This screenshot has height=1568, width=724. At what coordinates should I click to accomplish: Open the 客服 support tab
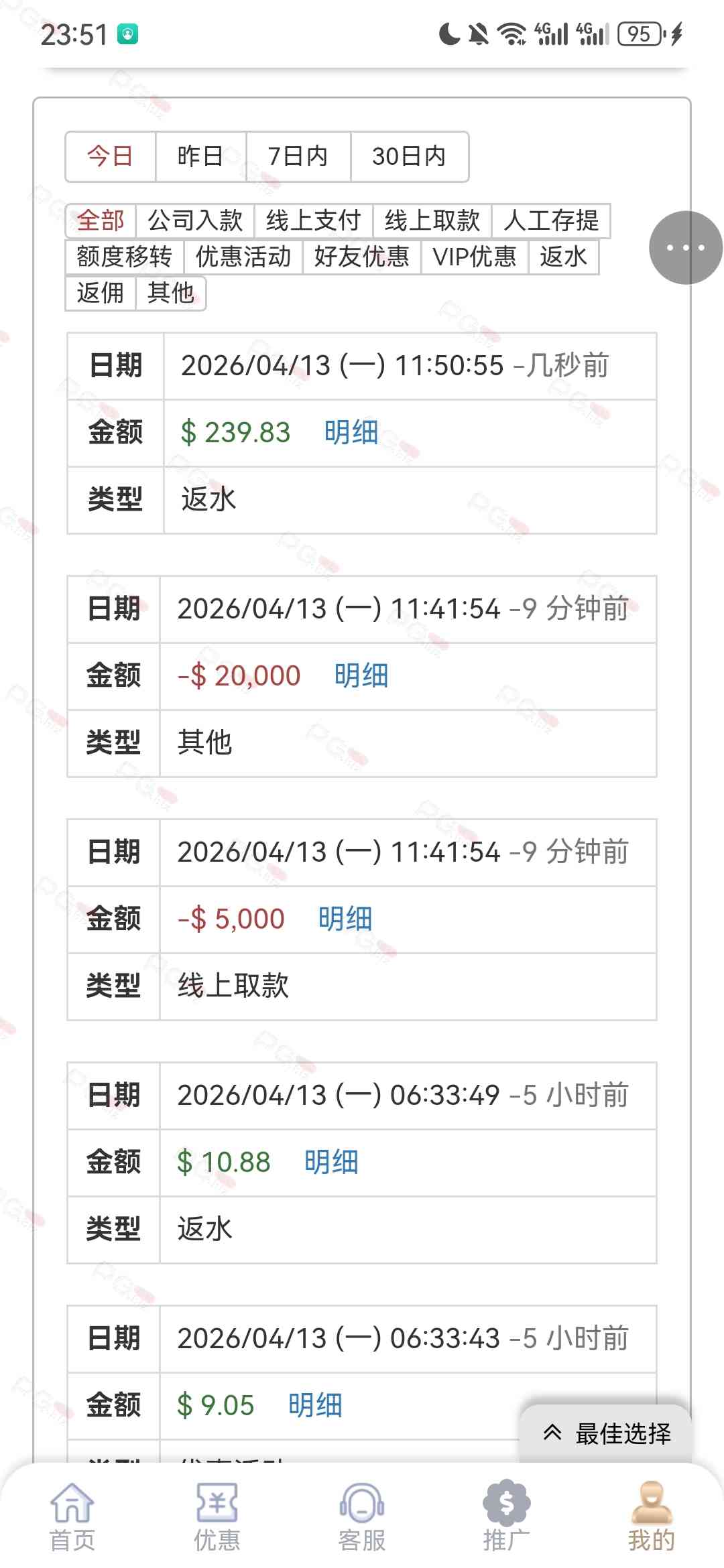pos(362,1516)
